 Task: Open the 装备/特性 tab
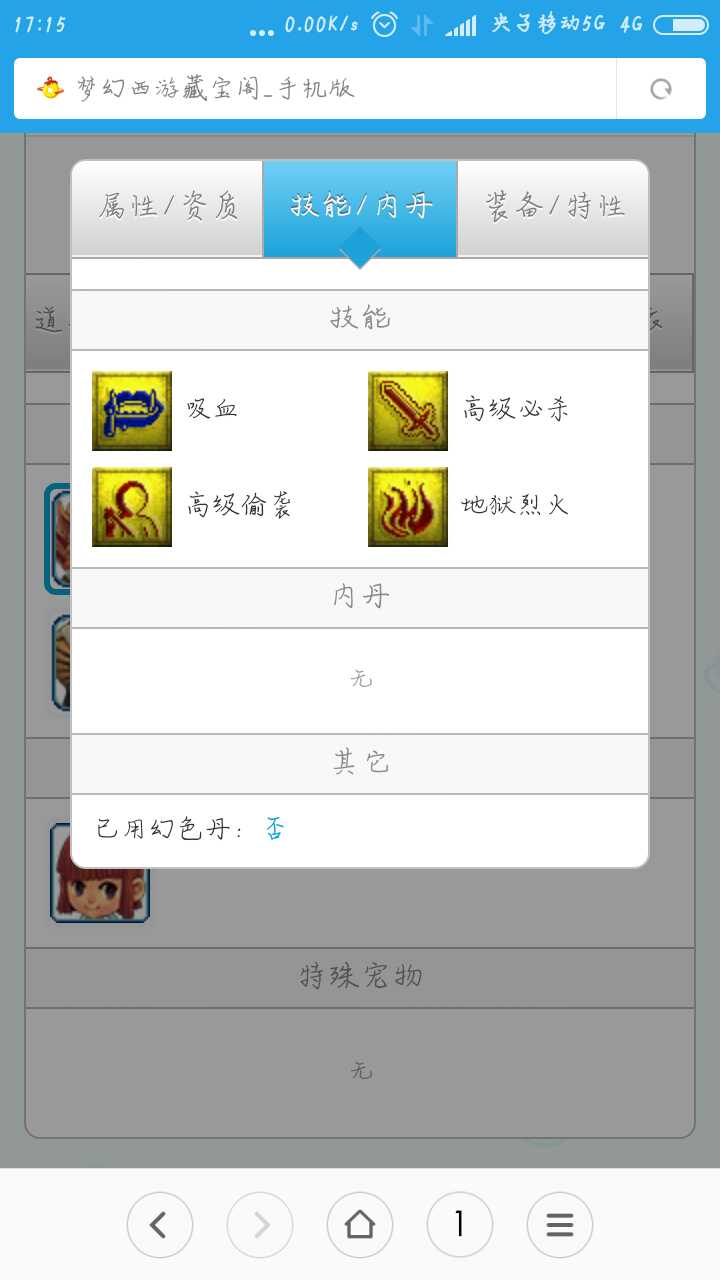click(553, 208)
